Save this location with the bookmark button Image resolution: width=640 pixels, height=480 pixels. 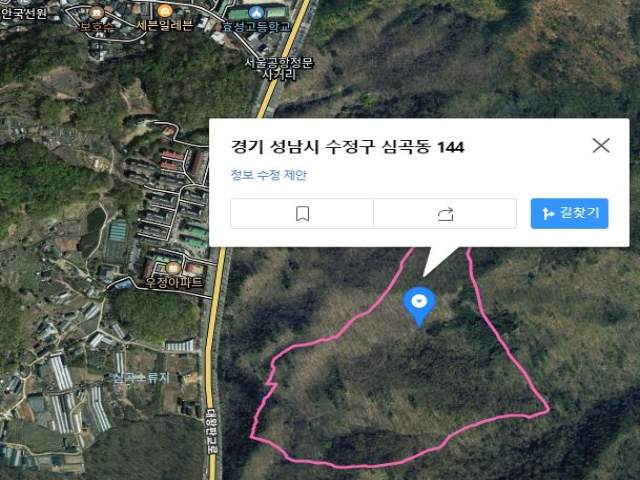click(302, 214)
